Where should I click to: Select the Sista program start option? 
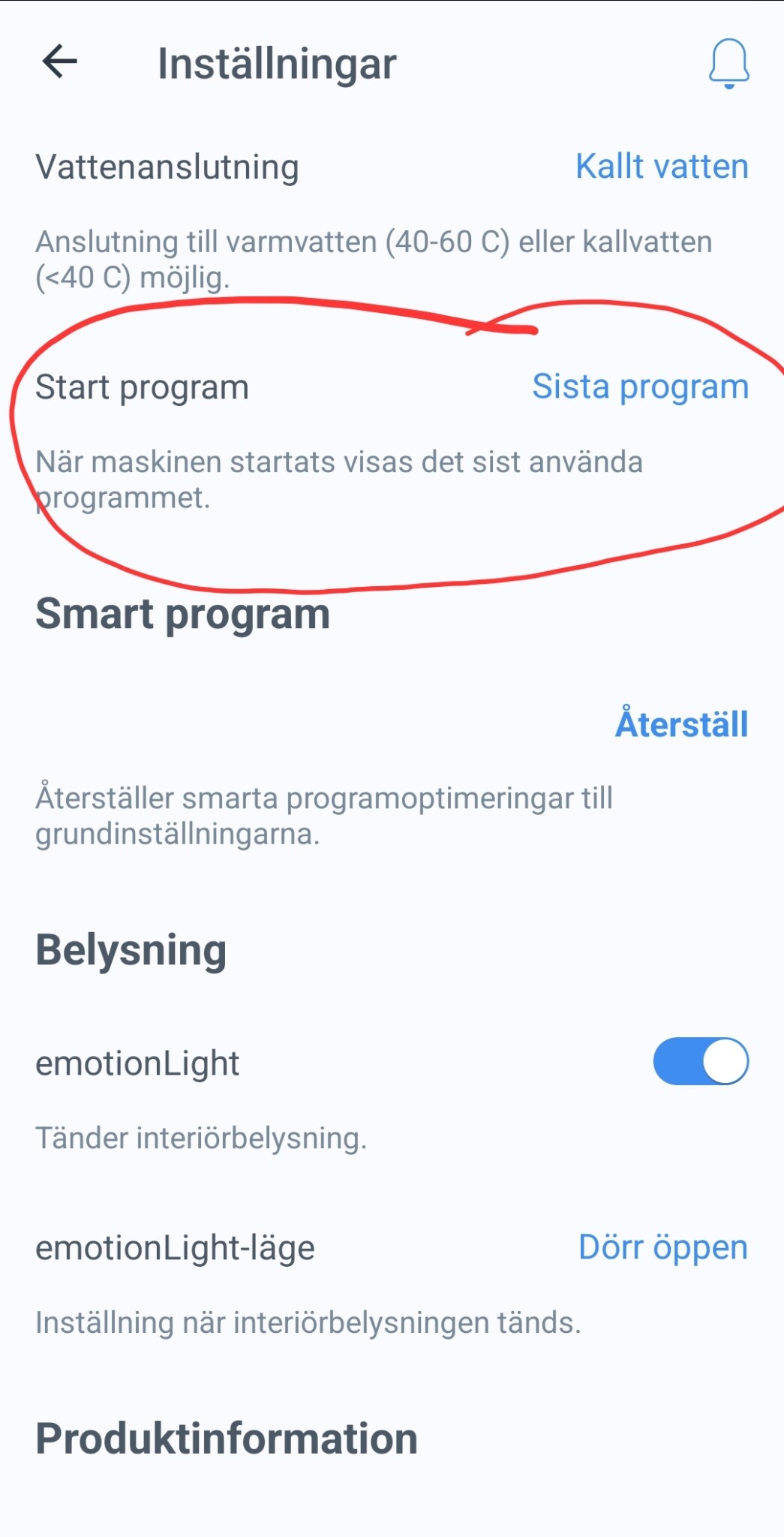(640, 387)
